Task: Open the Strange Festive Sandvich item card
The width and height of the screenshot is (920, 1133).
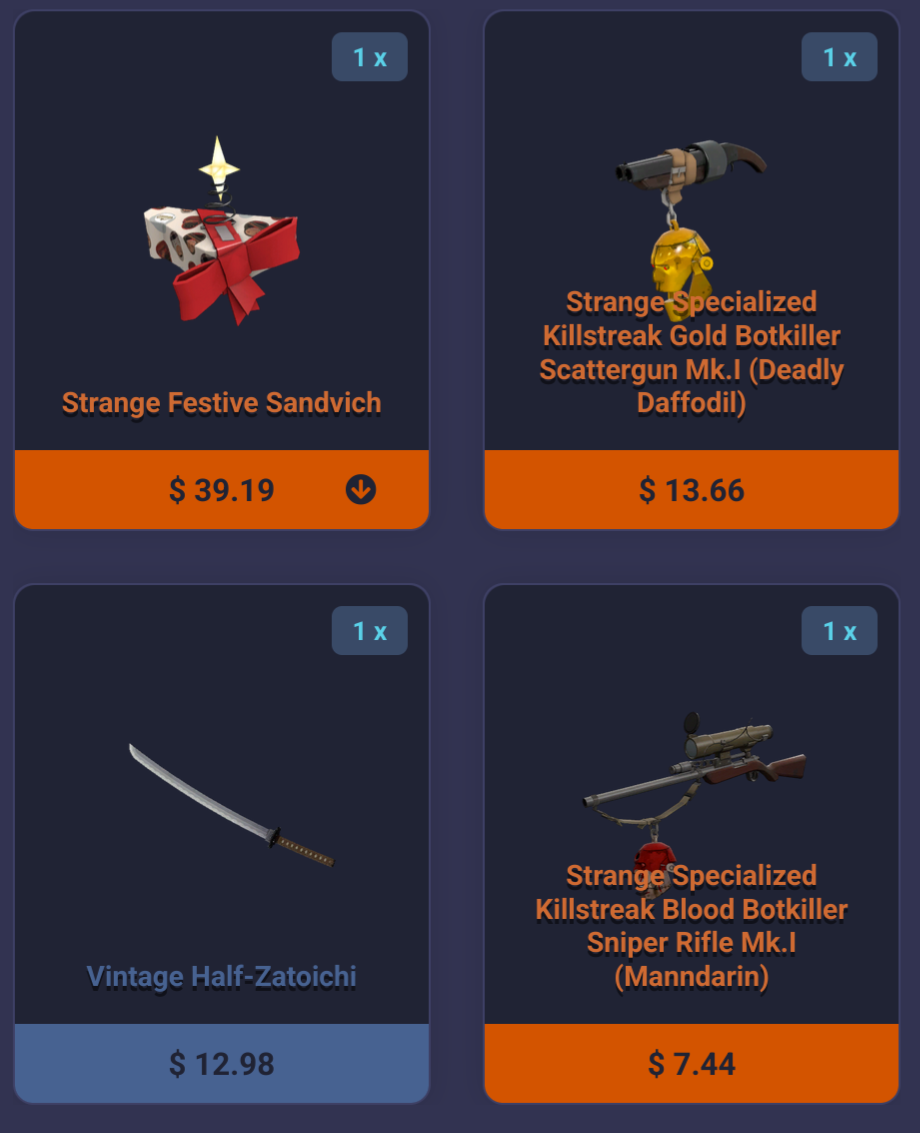Action: click(221, 250)
